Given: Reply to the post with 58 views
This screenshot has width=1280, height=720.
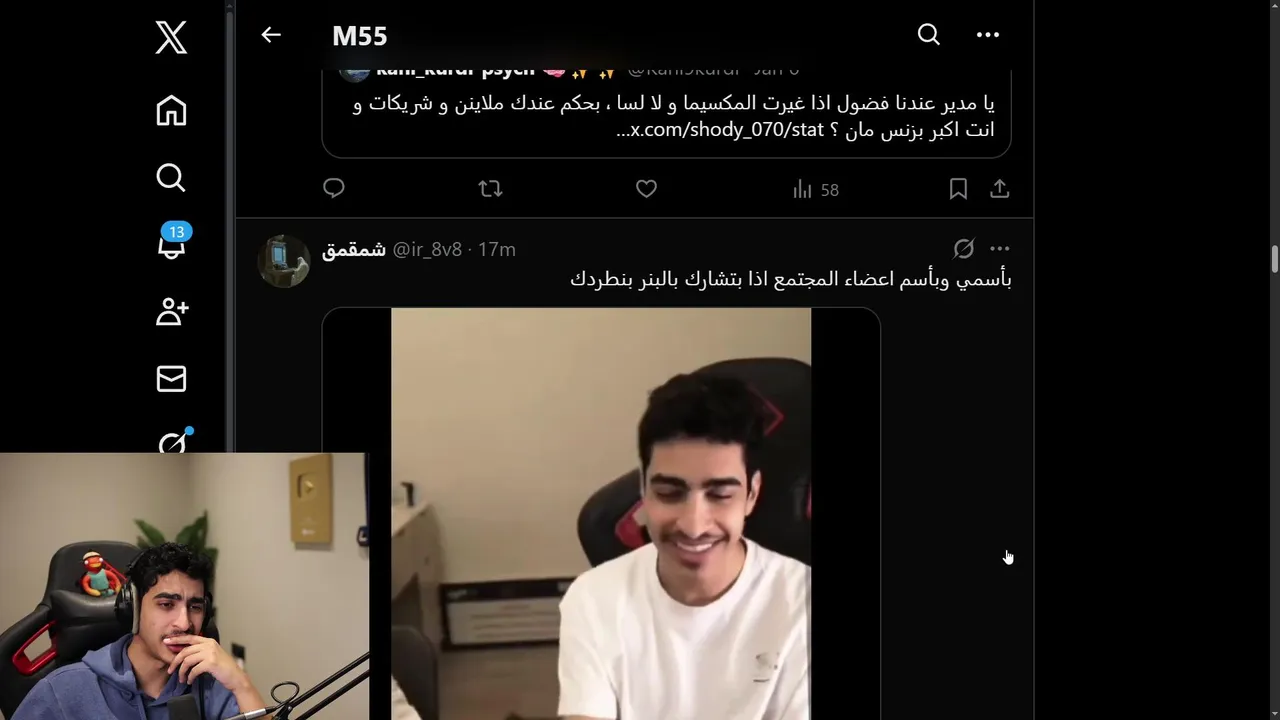Looking at the screenshot, I should (334, 189).
